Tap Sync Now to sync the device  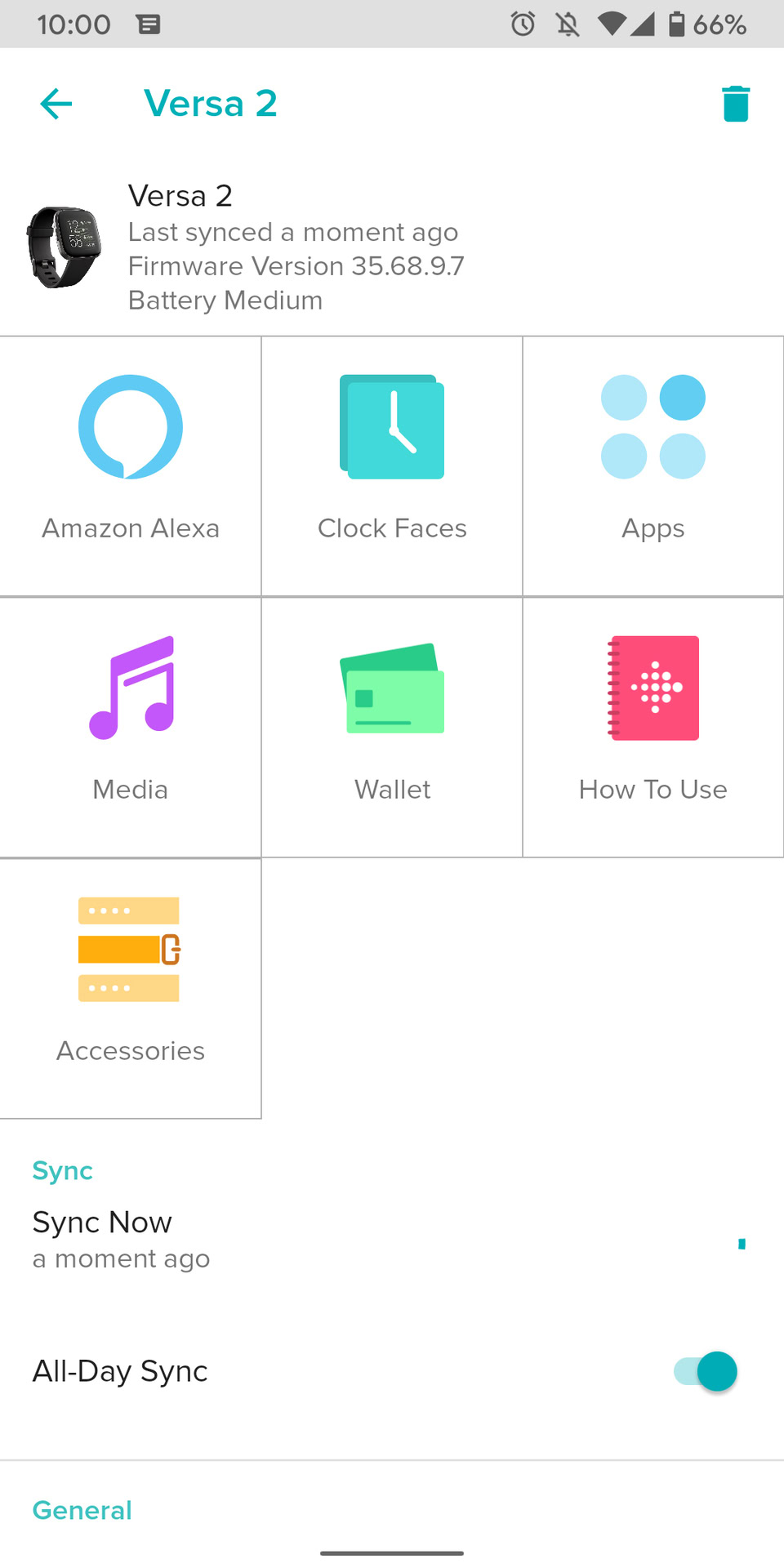(x=102, y=1238)
